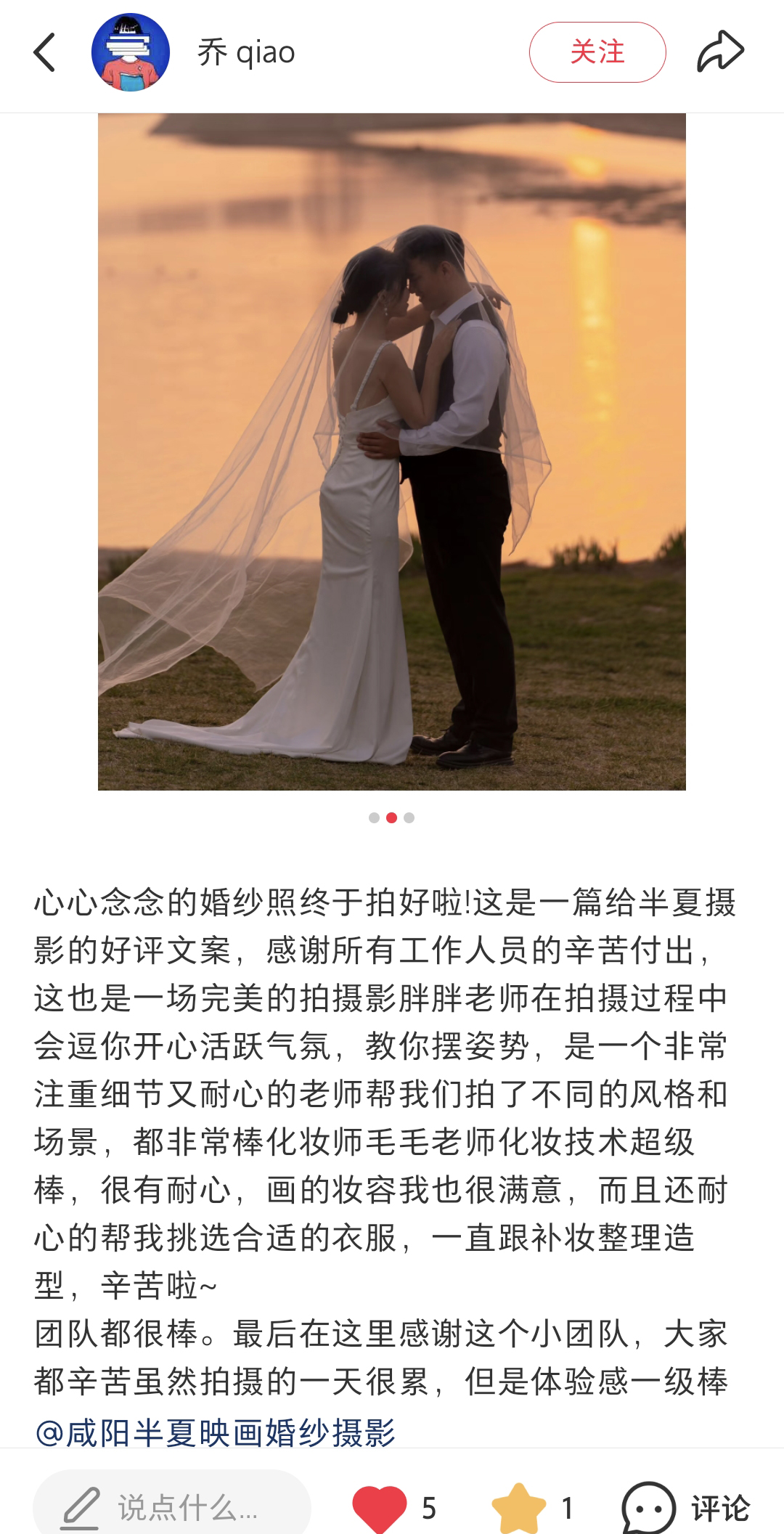Screen dimensions: 784x1534
Task: Go back using the top arrow
Action: pos(45,52)
